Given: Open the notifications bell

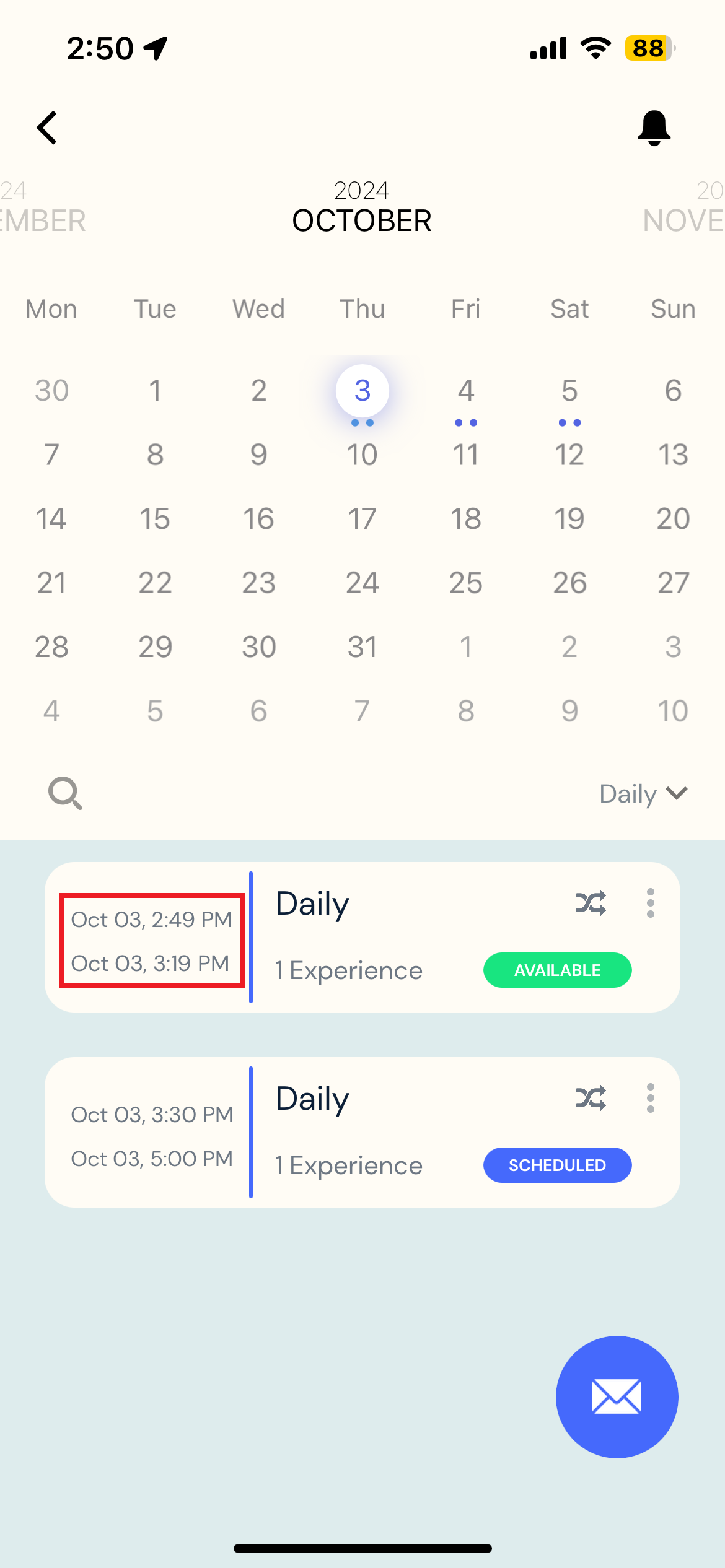Looking at the screenshot, I should pos(654,128).
